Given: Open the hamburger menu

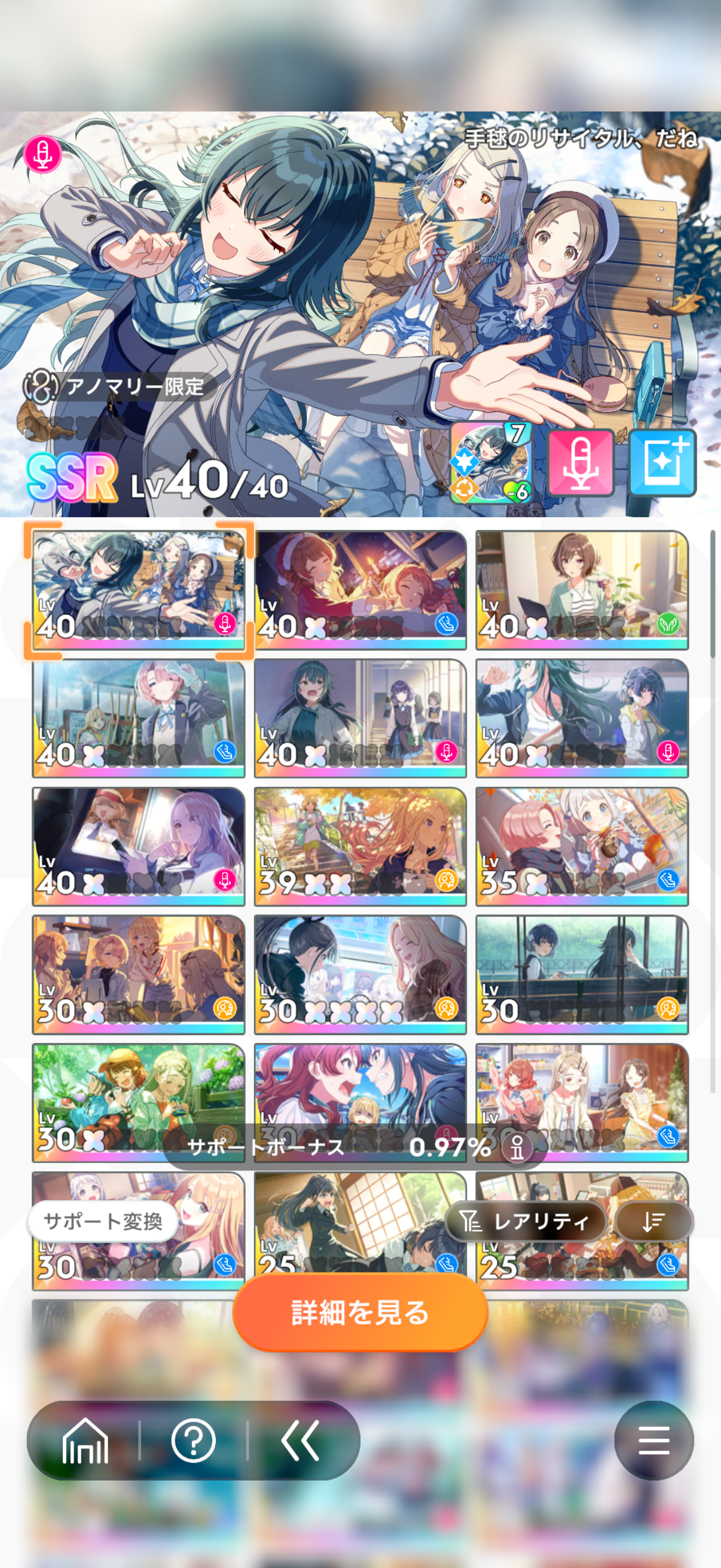Looking at the screenshot, I should point(653,1440).
